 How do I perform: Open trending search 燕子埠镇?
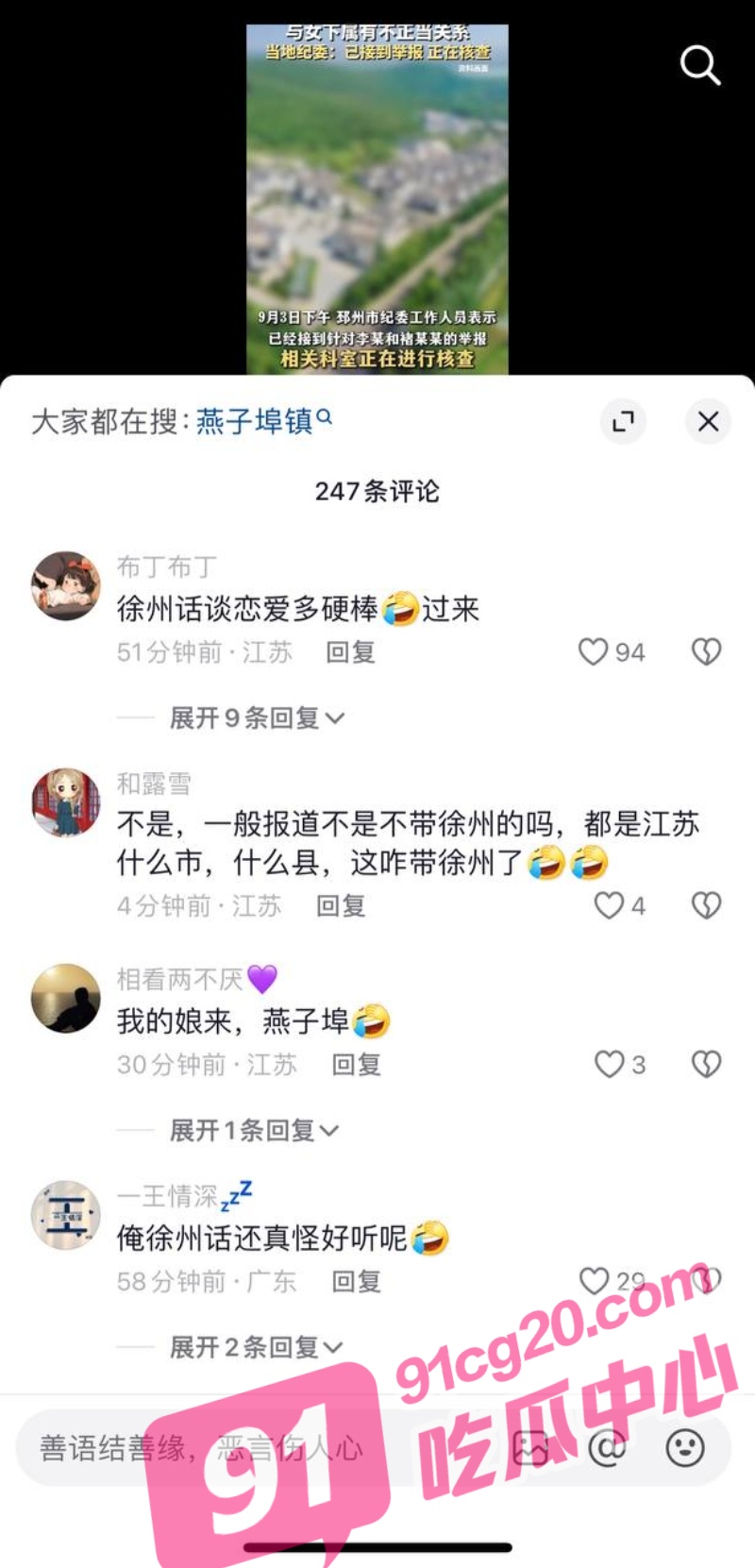[x=264, y=420]
